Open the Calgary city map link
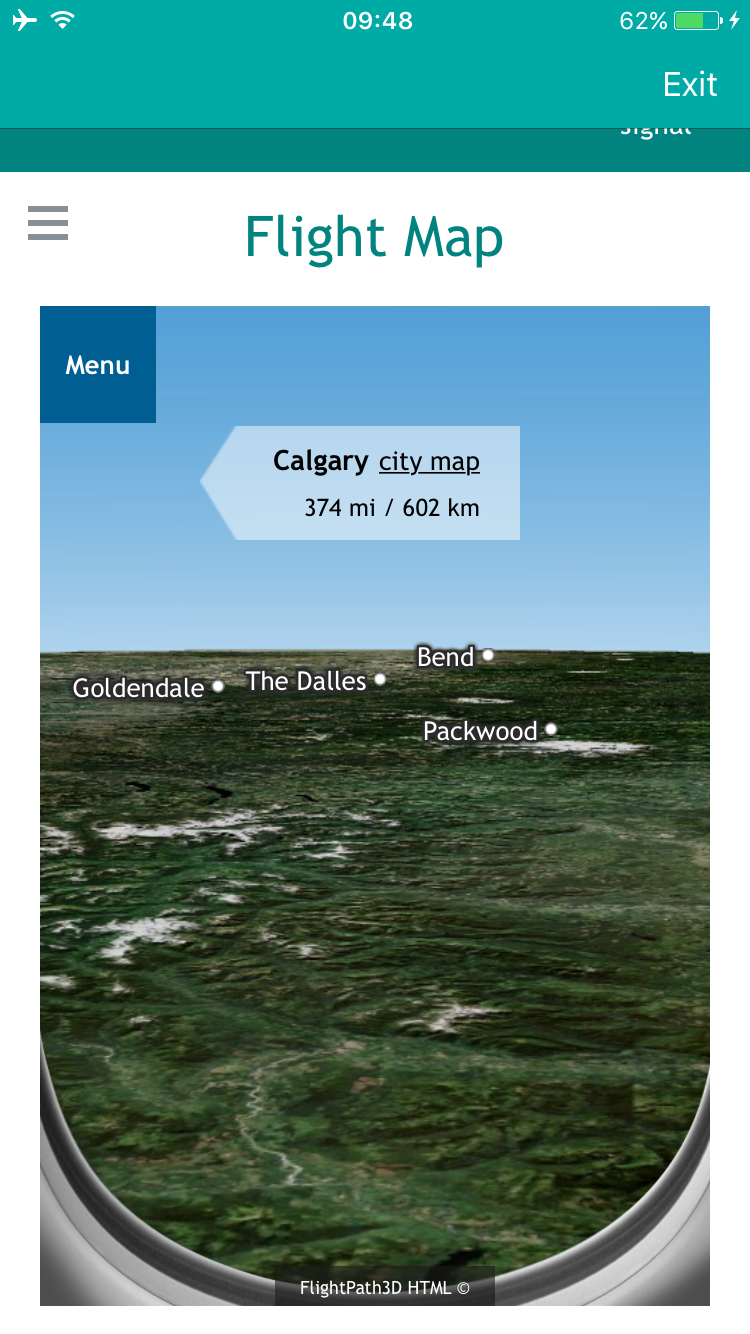Image resolution: width=750 pixels, height=1334 pixels. [x=429, y=462]
